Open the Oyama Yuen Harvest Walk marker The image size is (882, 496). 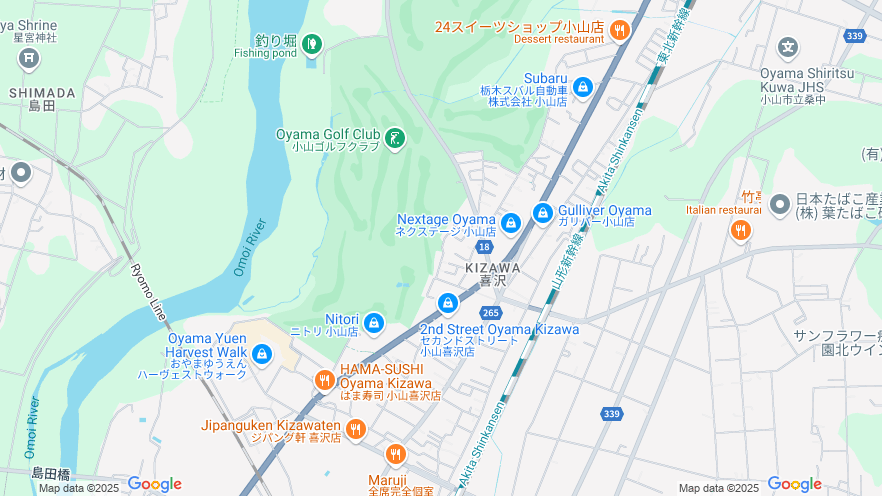[262, 354]
